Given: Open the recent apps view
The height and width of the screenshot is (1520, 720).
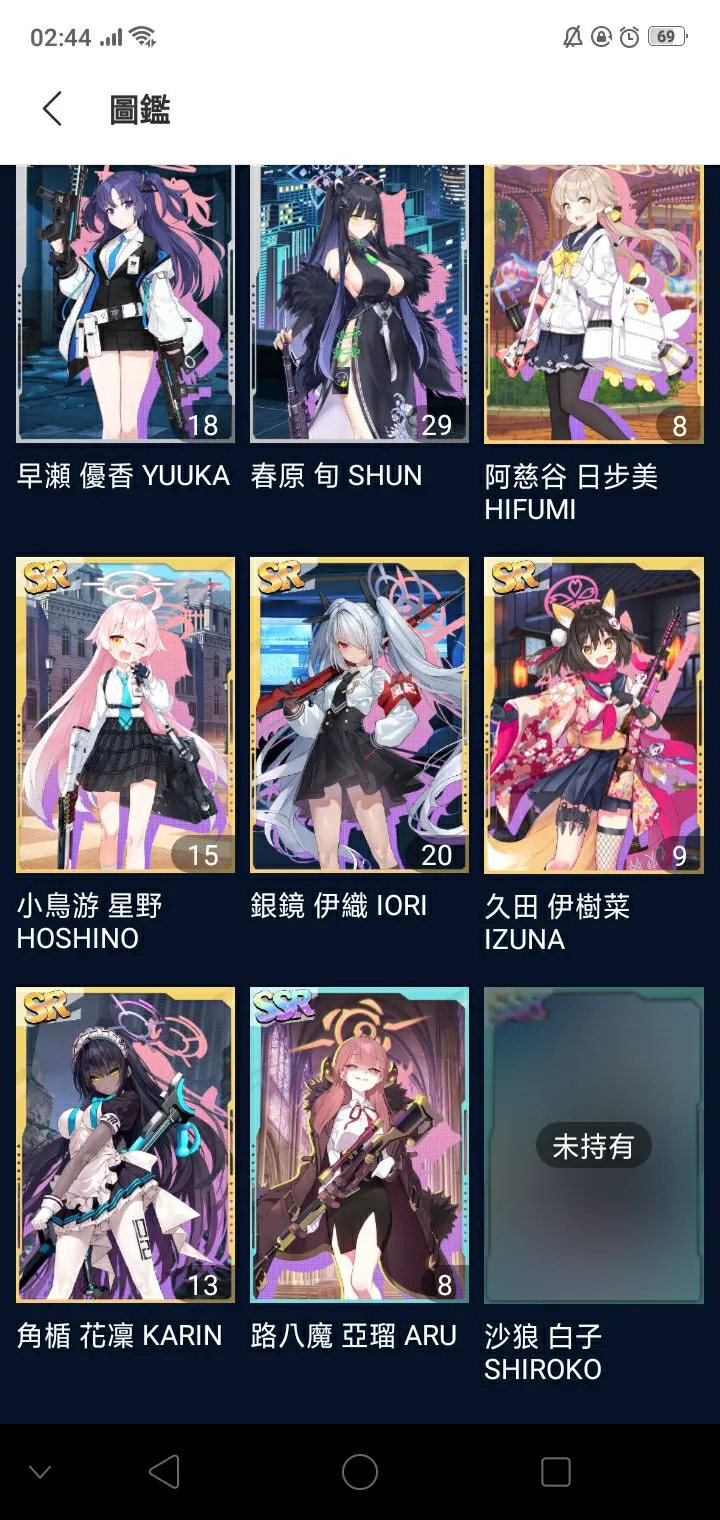Looking at the screenshot, I should point(555,1471).
